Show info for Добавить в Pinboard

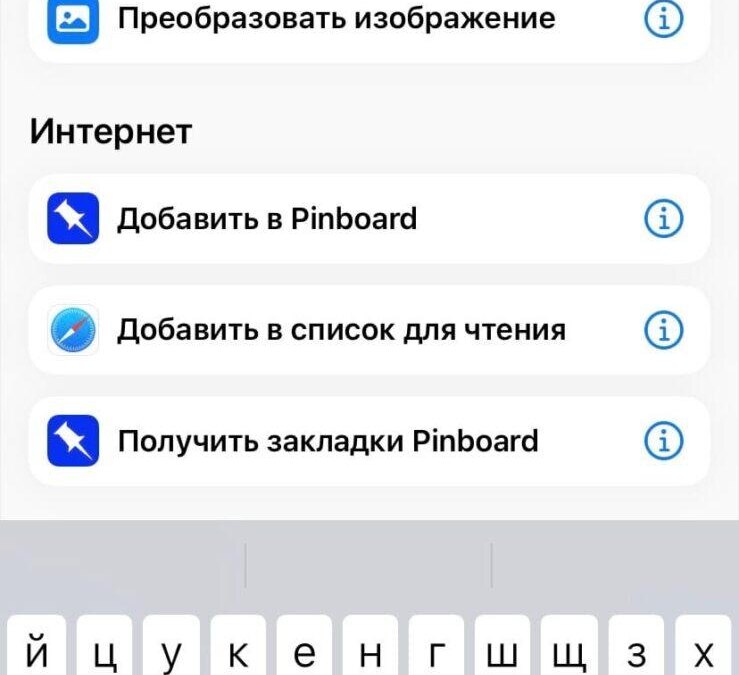(662, 219)
